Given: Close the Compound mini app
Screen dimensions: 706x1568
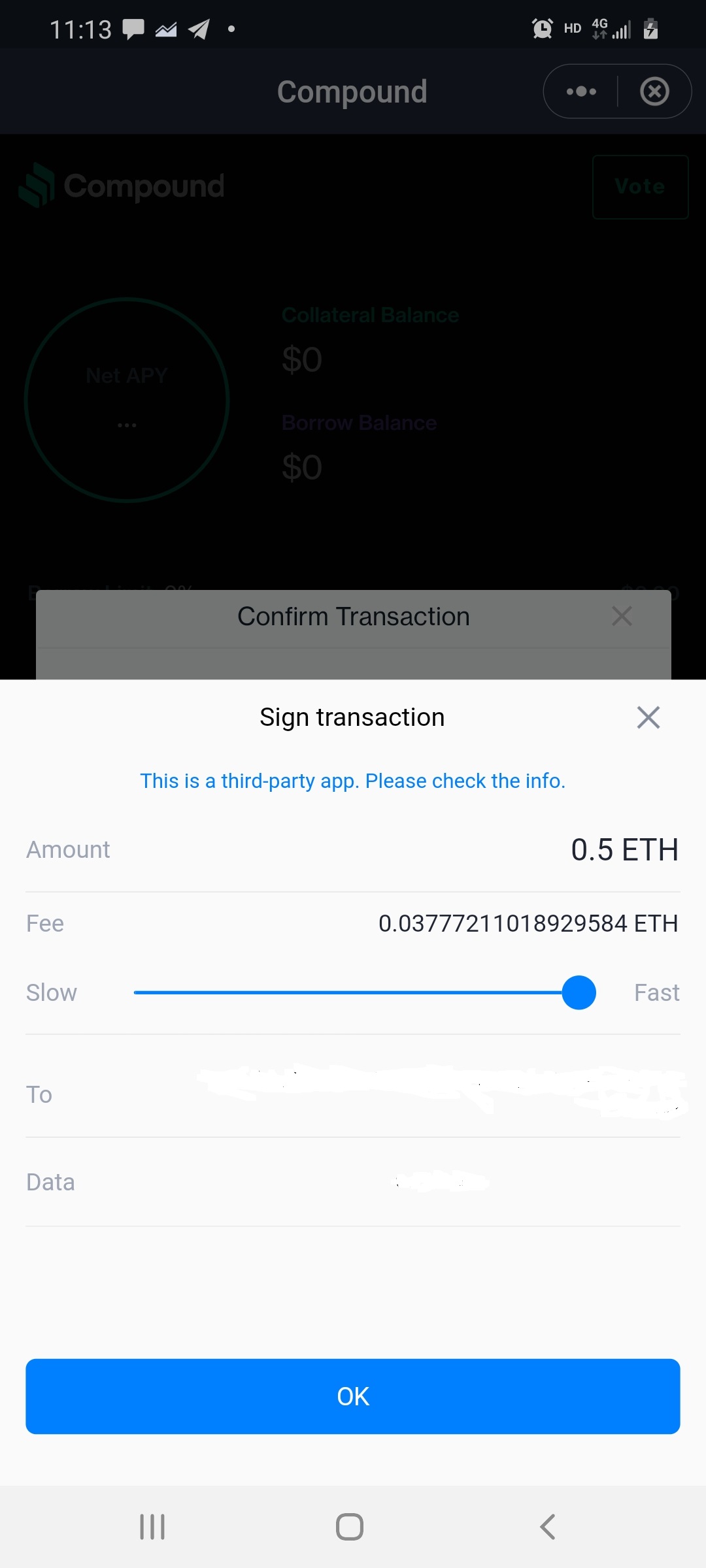Looking at the screenshot, I should tap(654, 91).
